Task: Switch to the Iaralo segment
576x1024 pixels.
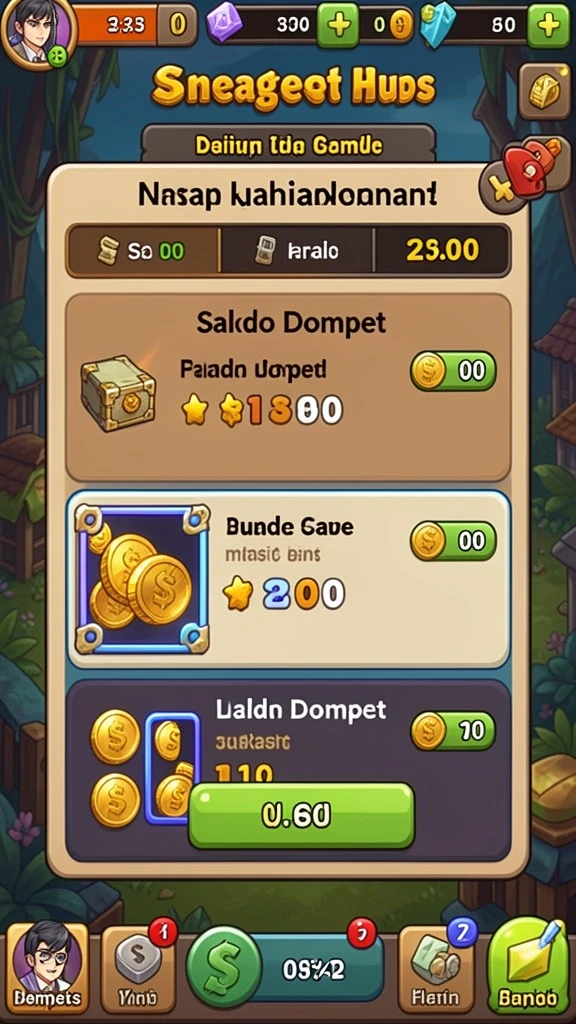Action: (296, 251)
